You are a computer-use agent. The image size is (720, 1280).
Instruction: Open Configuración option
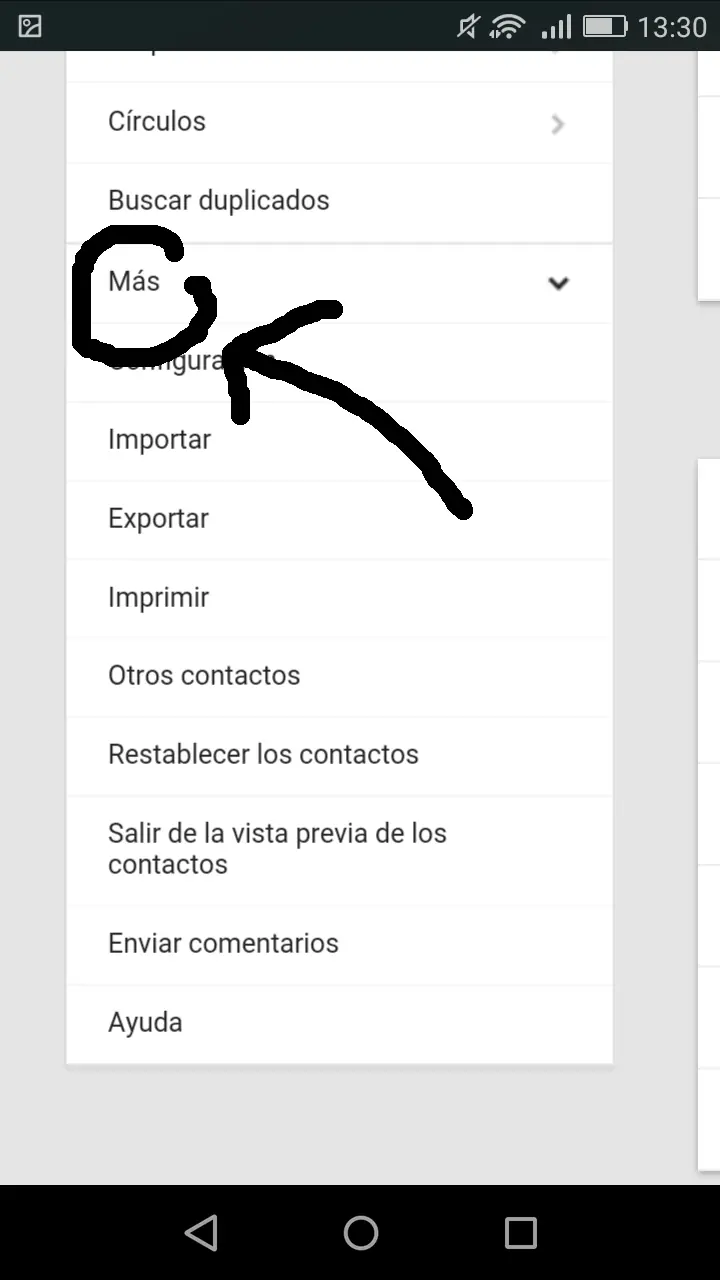[340, 362]
